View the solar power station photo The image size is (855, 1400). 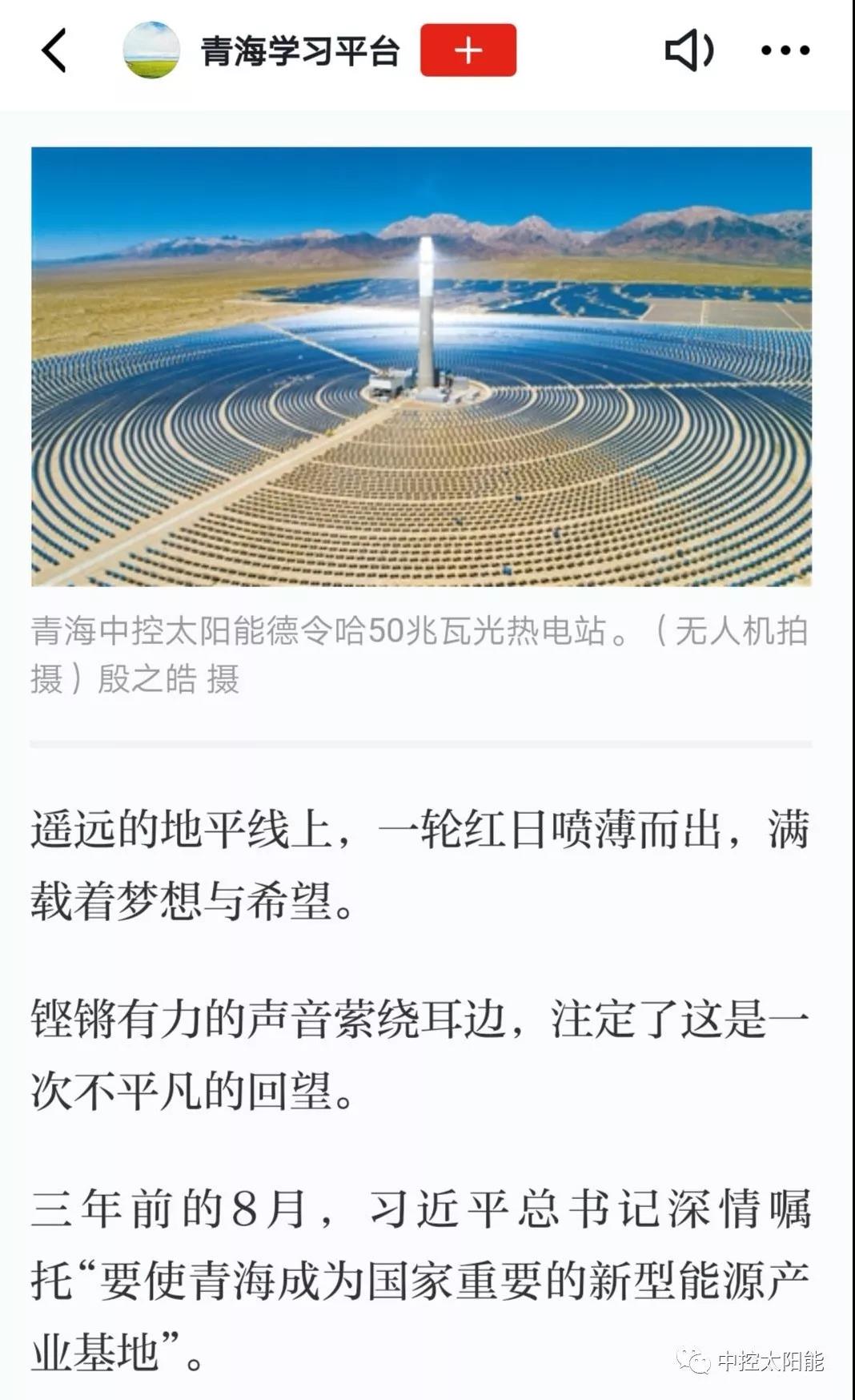[x=421, y=366]
